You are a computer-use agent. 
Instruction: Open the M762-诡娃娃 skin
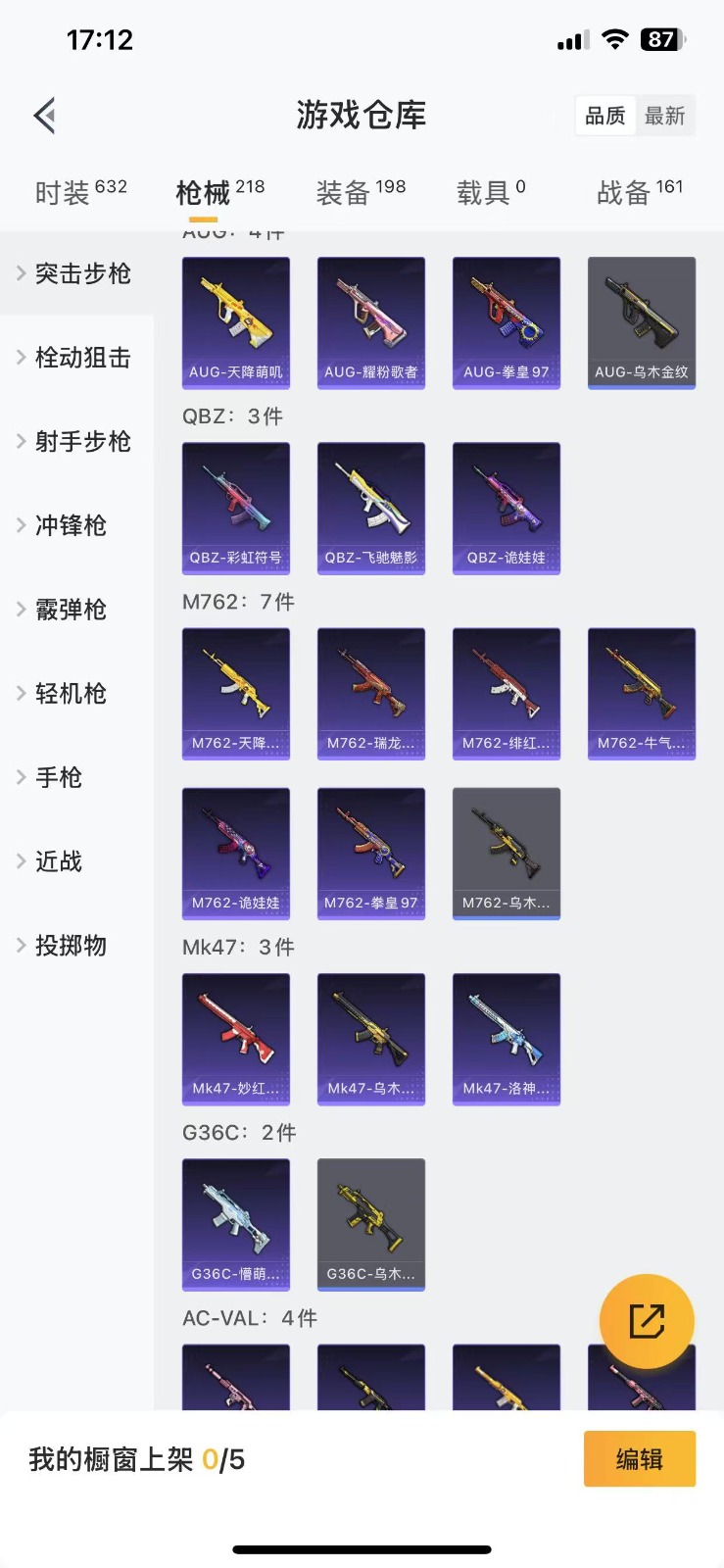point(236,853)
